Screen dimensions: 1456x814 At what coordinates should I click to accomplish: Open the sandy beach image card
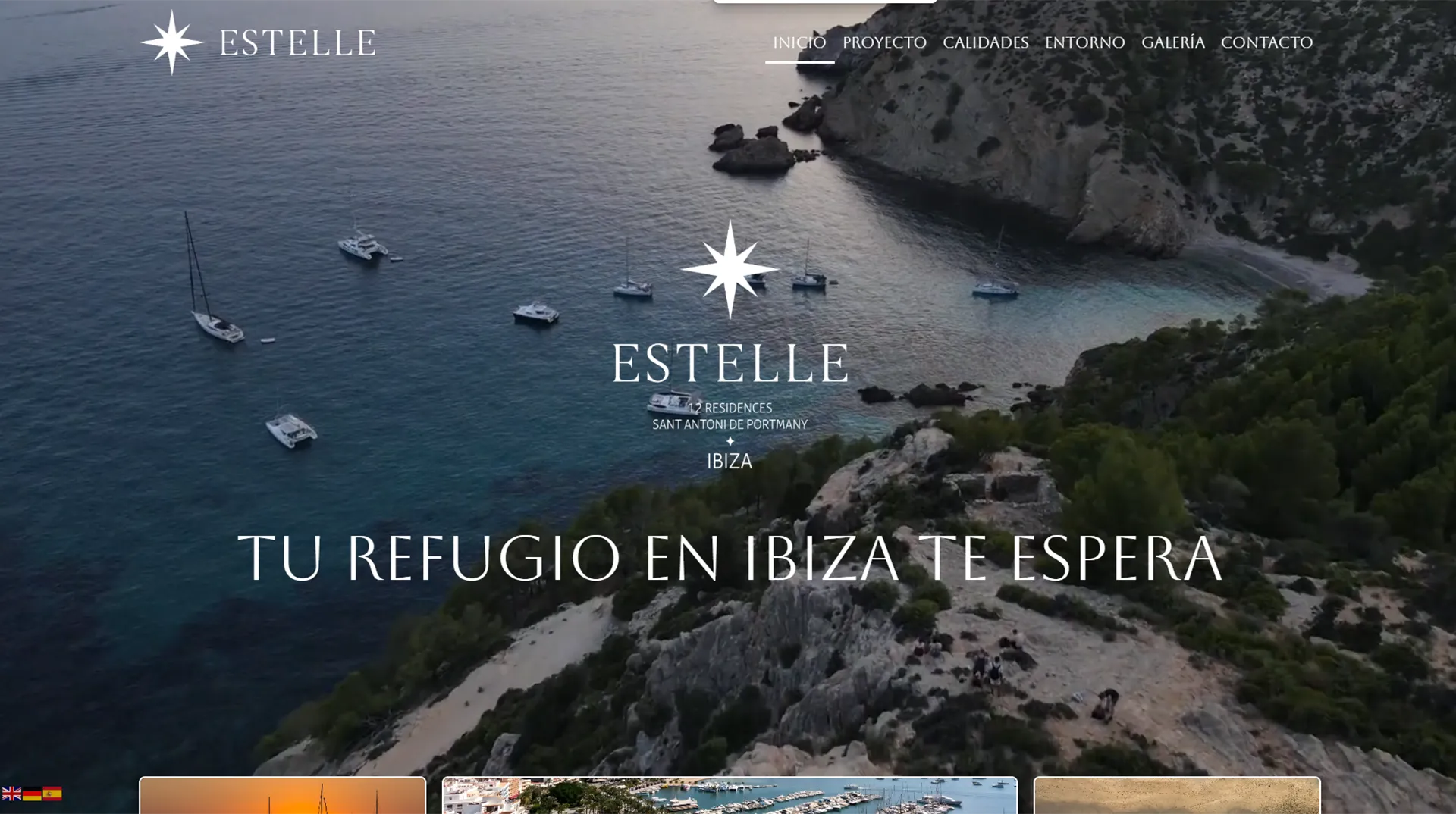point(1177,797)
